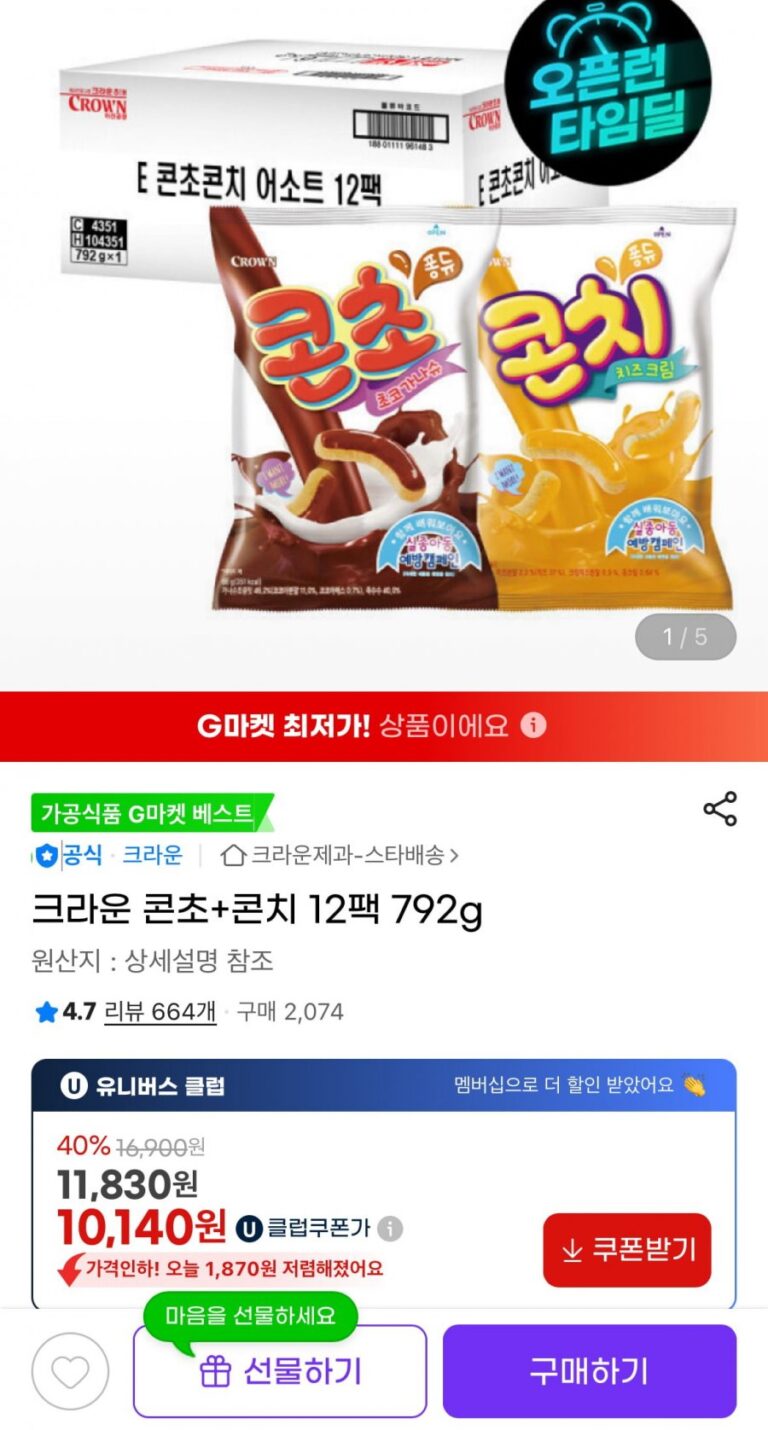The image size is (768, 1430).
Task: Show info about 클럽쿠폰가 price
Action: coord(391,1228)
